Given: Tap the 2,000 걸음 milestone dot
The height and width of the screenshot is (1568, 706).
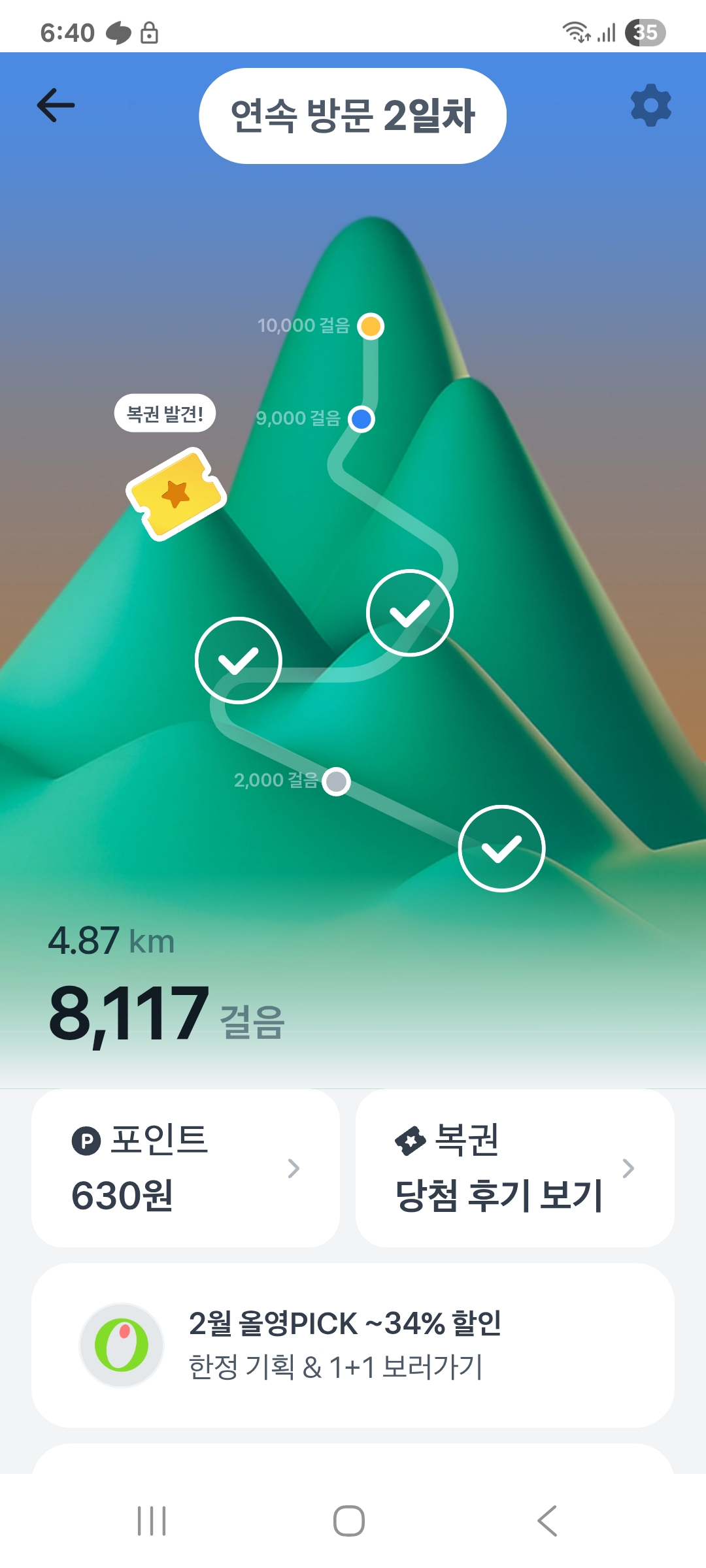Looking at the screenshot, I should 337,781.
